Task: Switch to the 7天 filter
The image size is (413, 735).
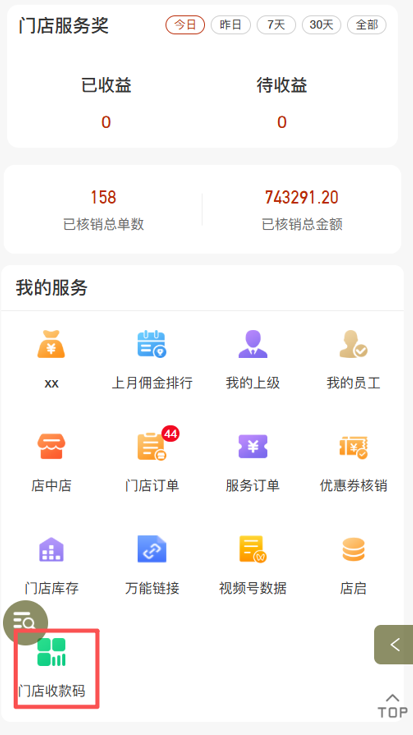Action: (276, 25)
